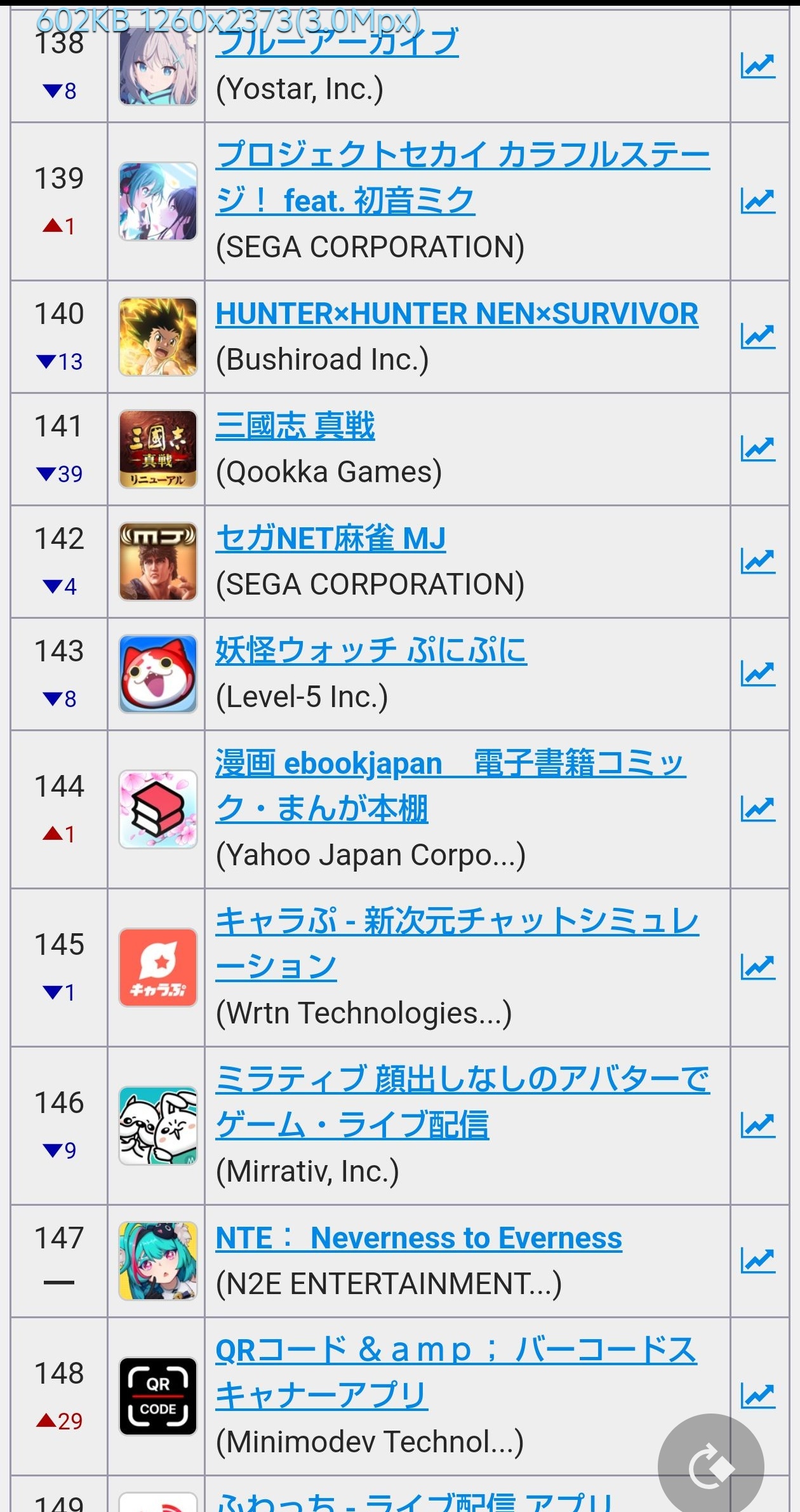The width and height of the screenshot is (800, 1512).
Task: Open the 妖怪ウォッチ ぷにぷに link
Action: click(371, 651)
